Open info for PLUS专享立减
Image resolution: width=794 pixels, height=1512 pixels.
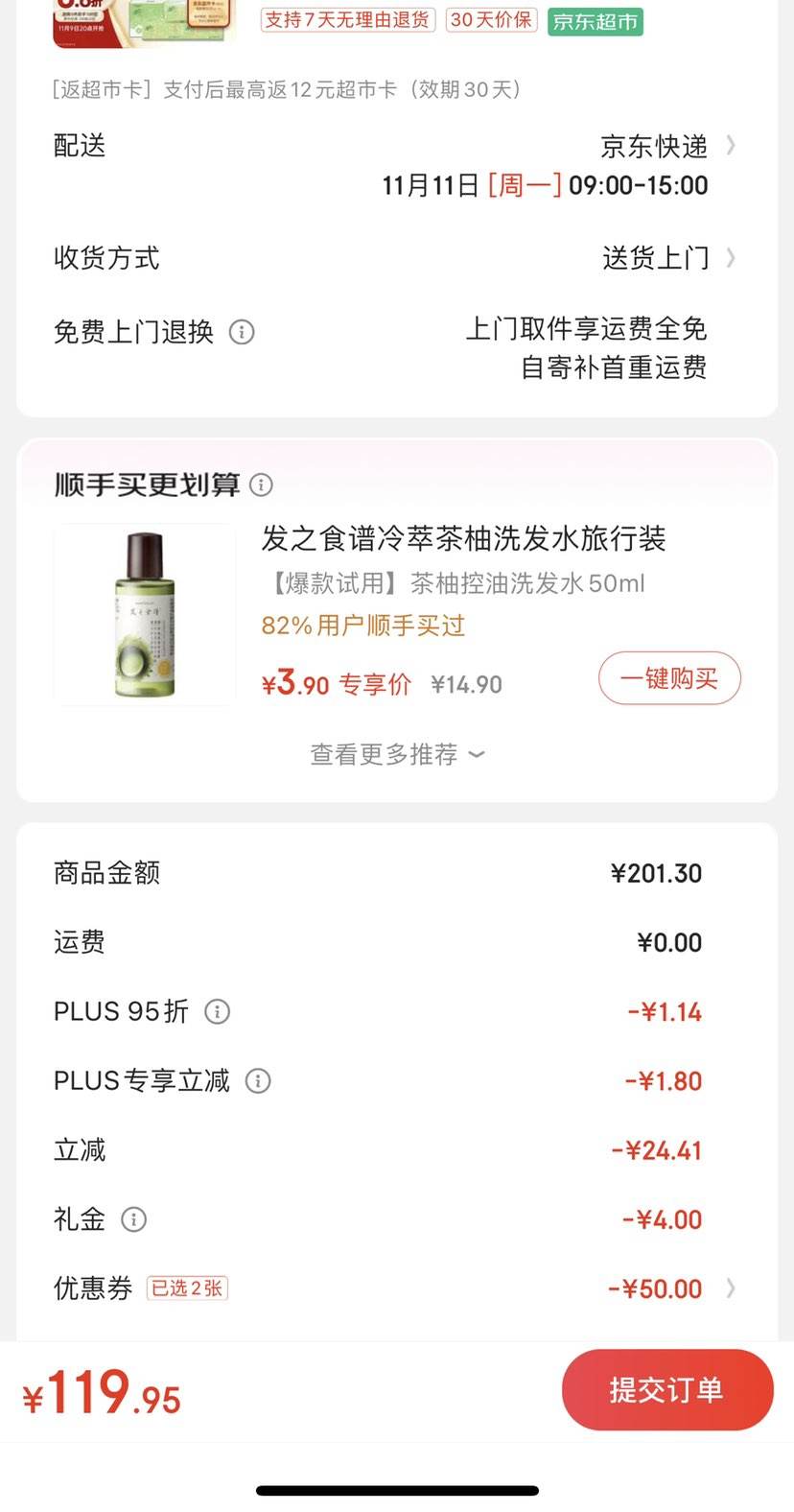pyautogui.click(x=258, y=1080)
